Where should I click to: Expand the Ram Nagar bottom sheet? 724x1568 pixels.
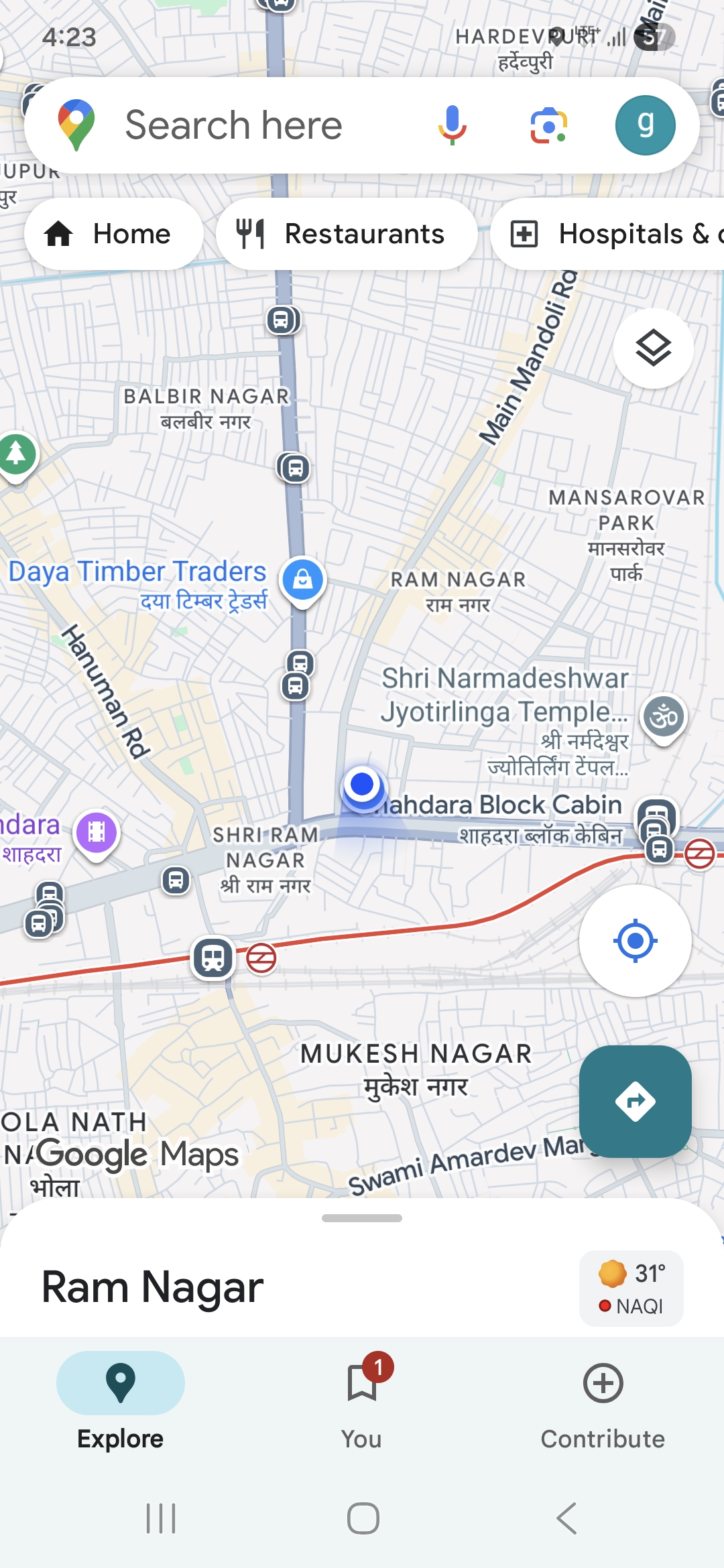(x=362, y=1218)
